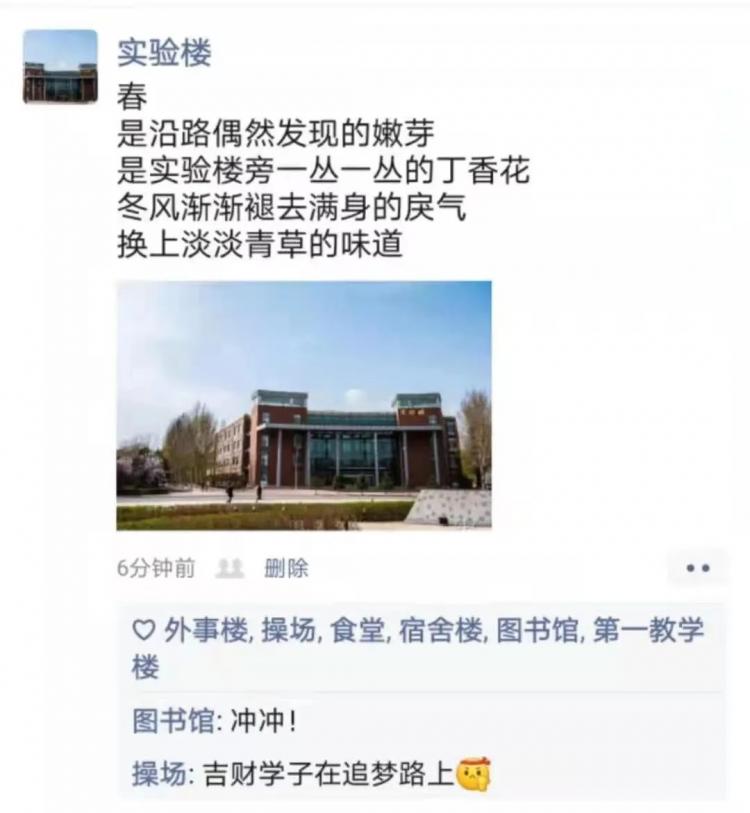Reply to 操场's comment 吉财学子在追梦路上

[330, 773]
